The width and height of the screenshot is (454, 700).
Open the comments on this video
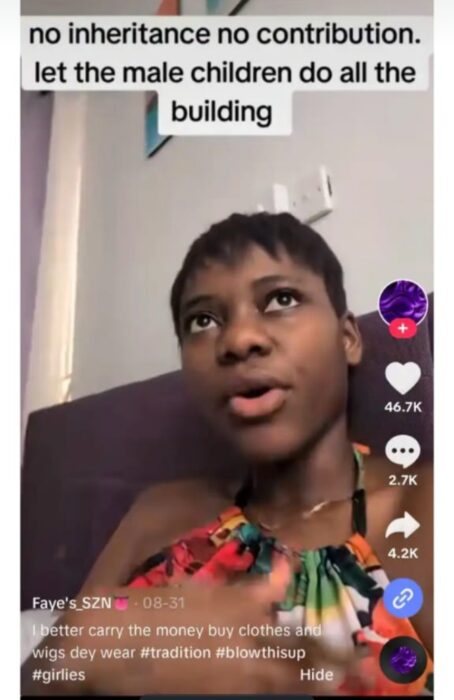[403, 451]
